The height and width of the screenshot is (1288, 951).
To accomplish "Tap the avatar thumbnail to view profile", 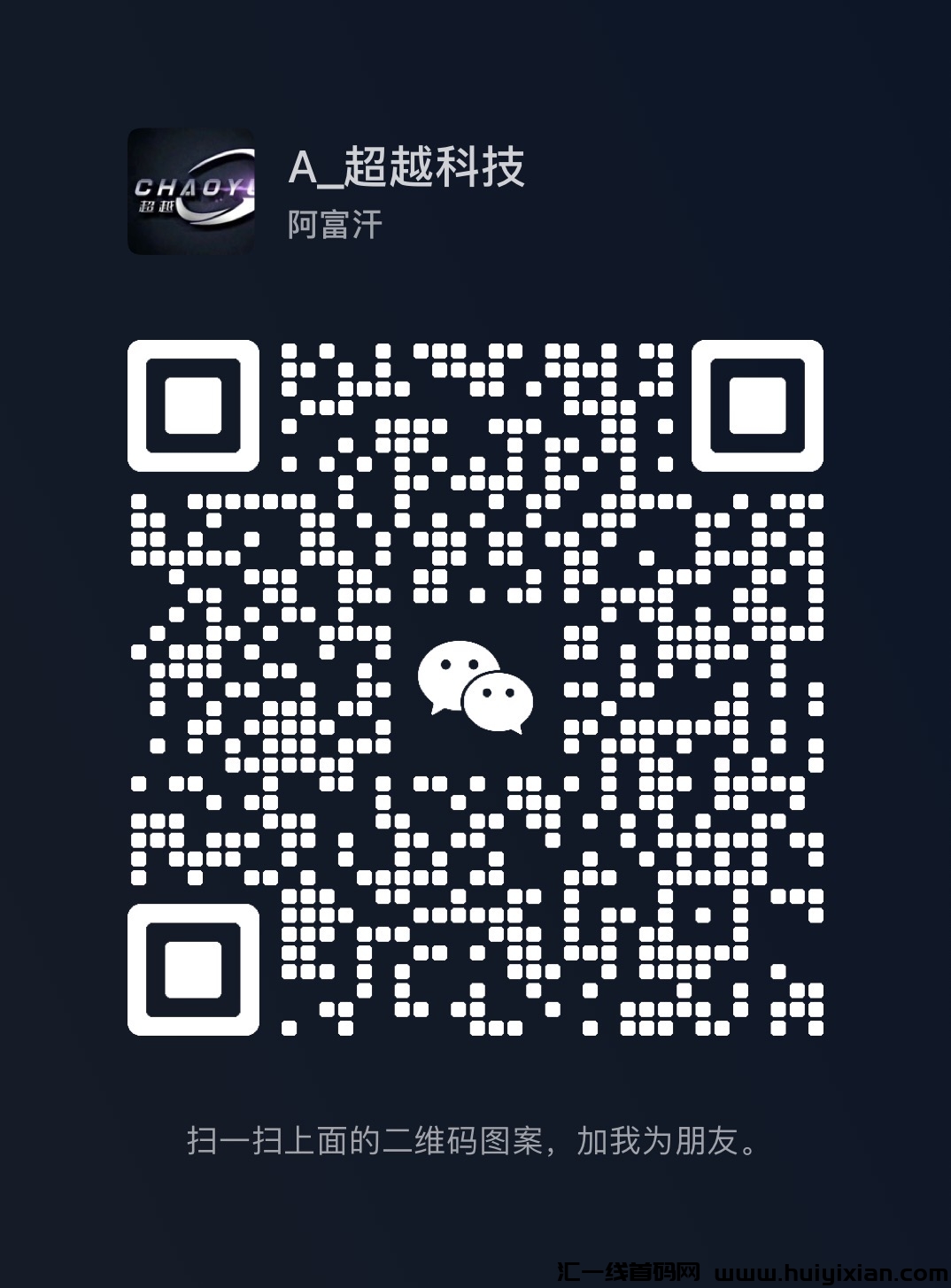I will click(x=190, y=192).
